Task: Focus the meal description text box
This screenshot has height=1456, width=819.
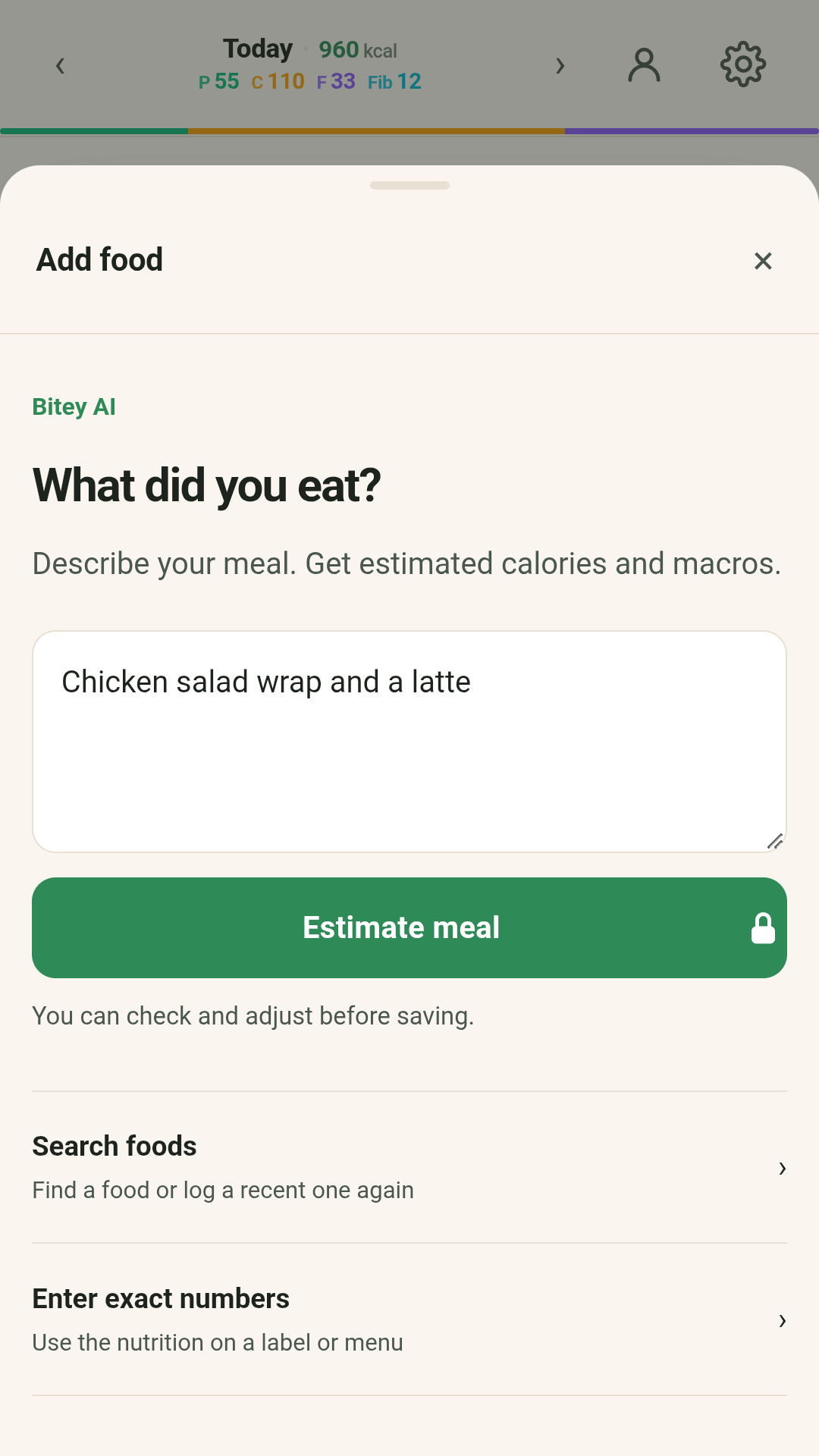Action: (409, 742)
